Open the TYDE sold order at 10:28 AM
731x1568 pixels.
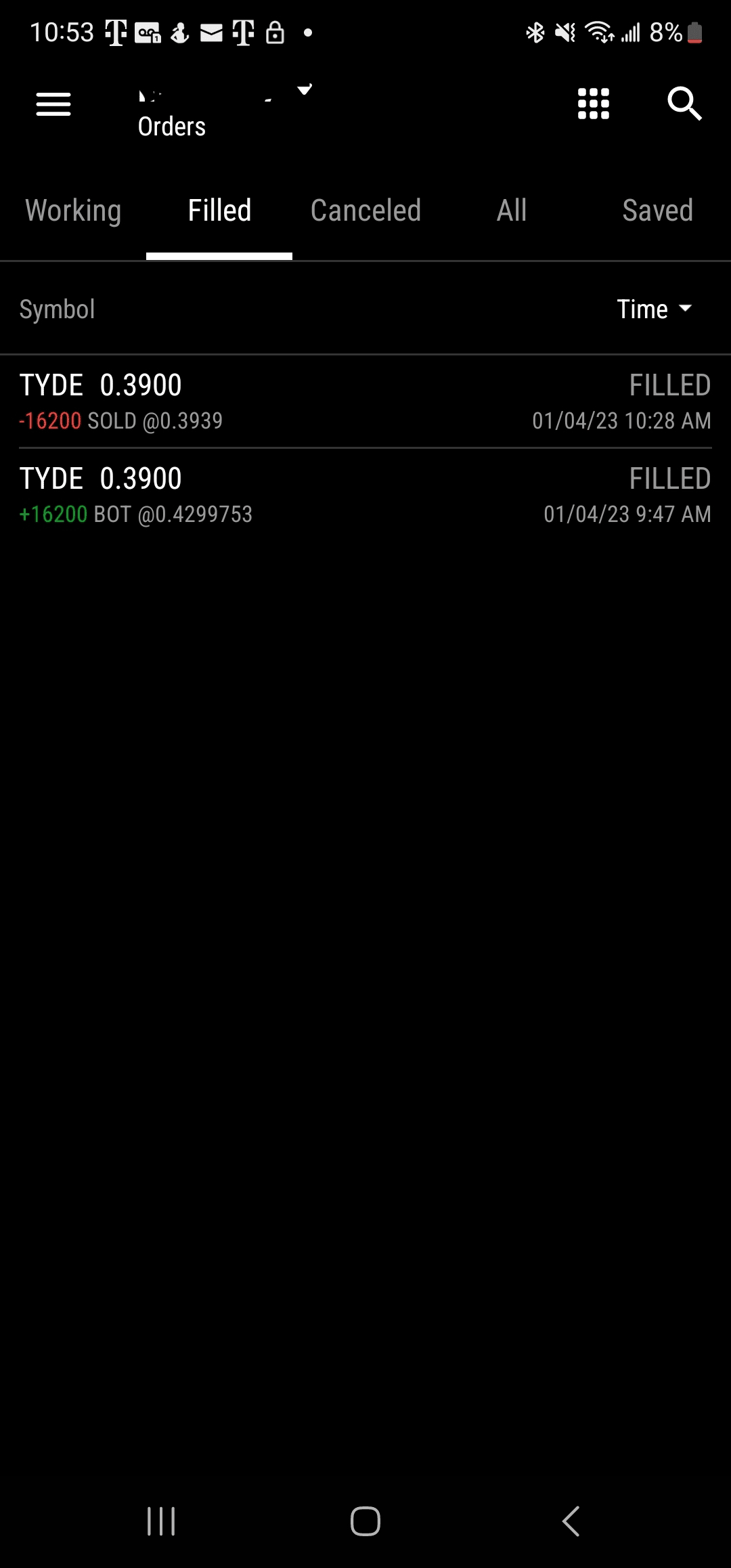pyautogui.click(x=365, y=401)
